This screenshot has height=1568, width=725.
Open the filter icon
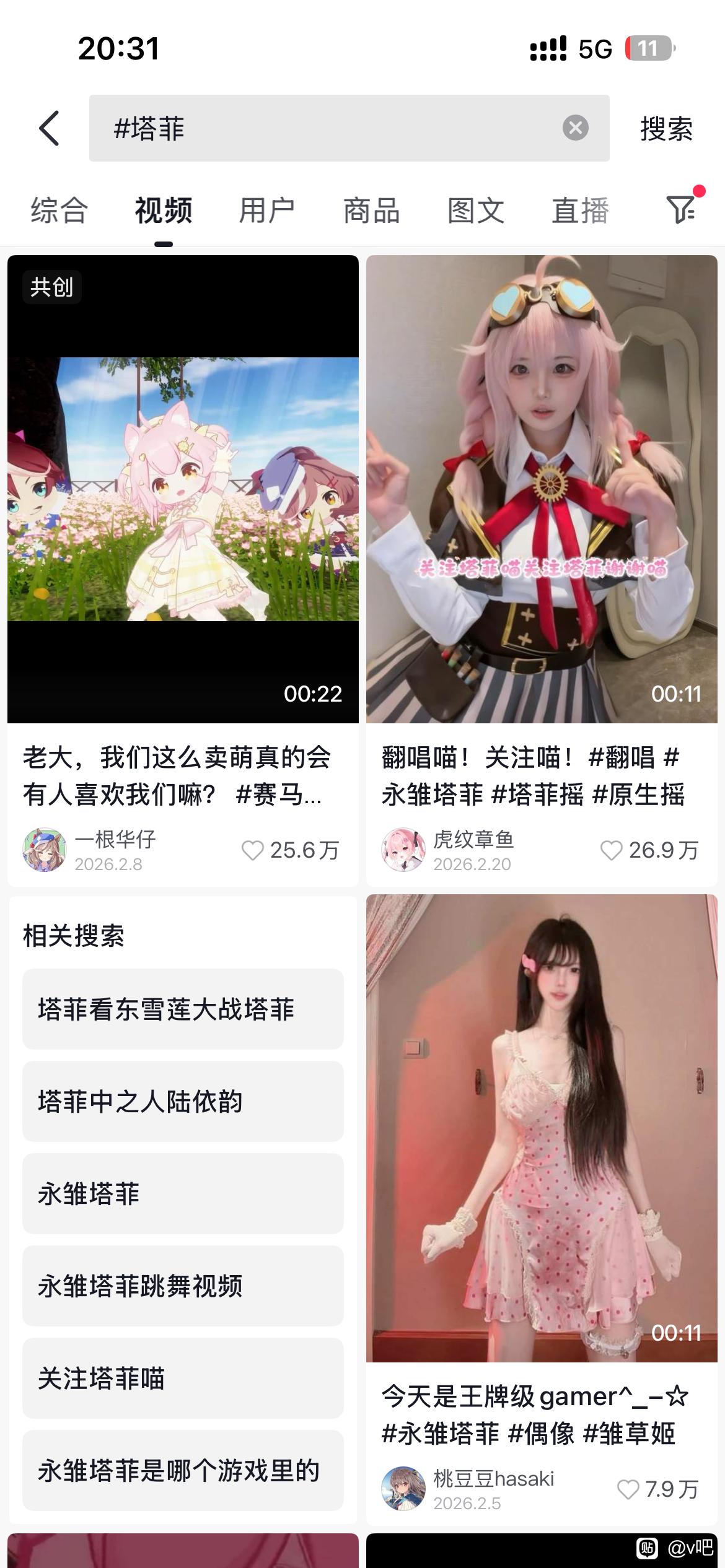(681, 209)
